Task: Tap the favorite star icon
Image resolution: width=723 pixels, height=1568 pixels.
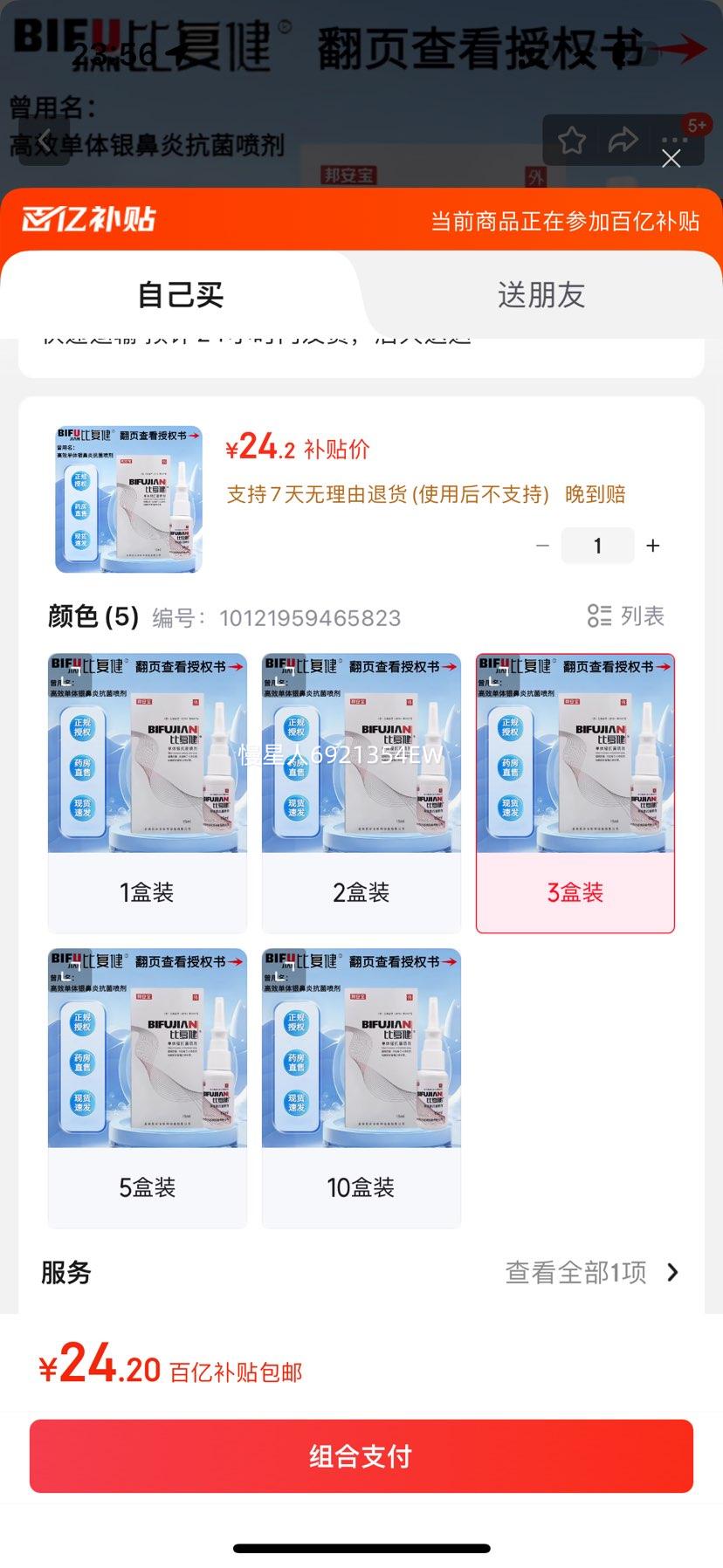Action: [x=573, y=140]
